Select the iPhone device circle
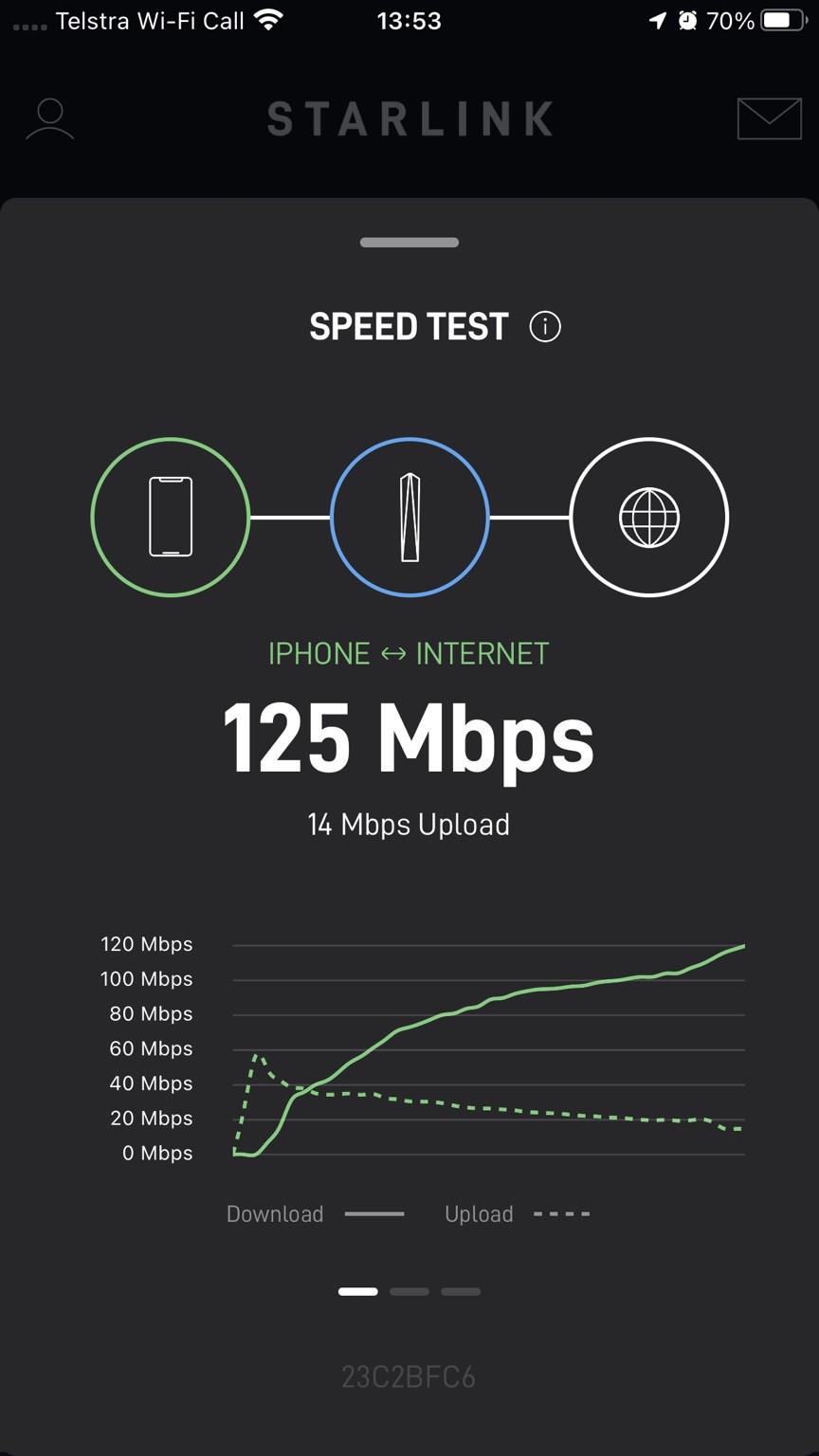Screen dimensions: 819x1456 tap(171, 518)
